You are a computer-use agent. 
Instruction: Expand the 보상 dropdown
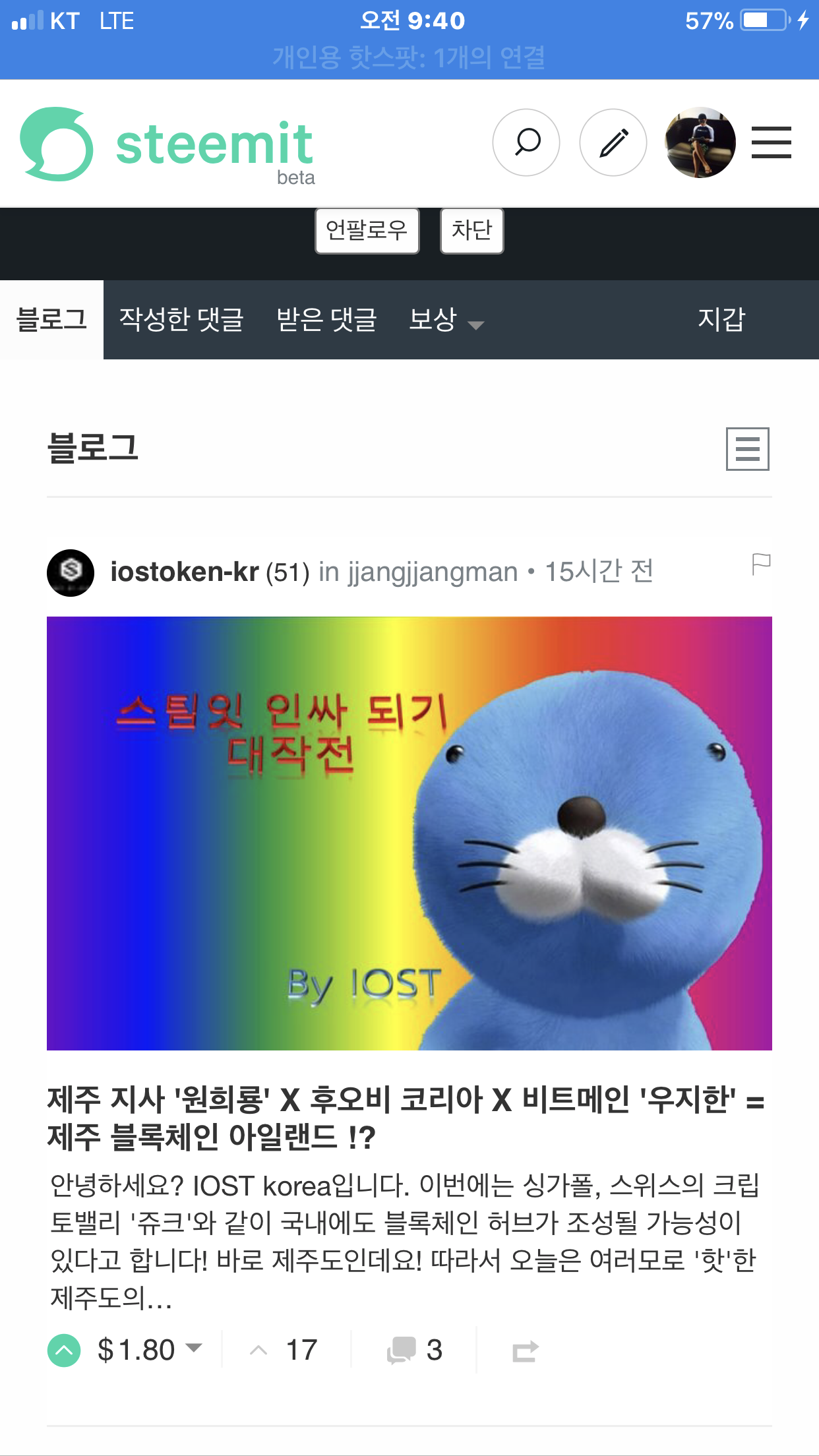click(446, 320)
